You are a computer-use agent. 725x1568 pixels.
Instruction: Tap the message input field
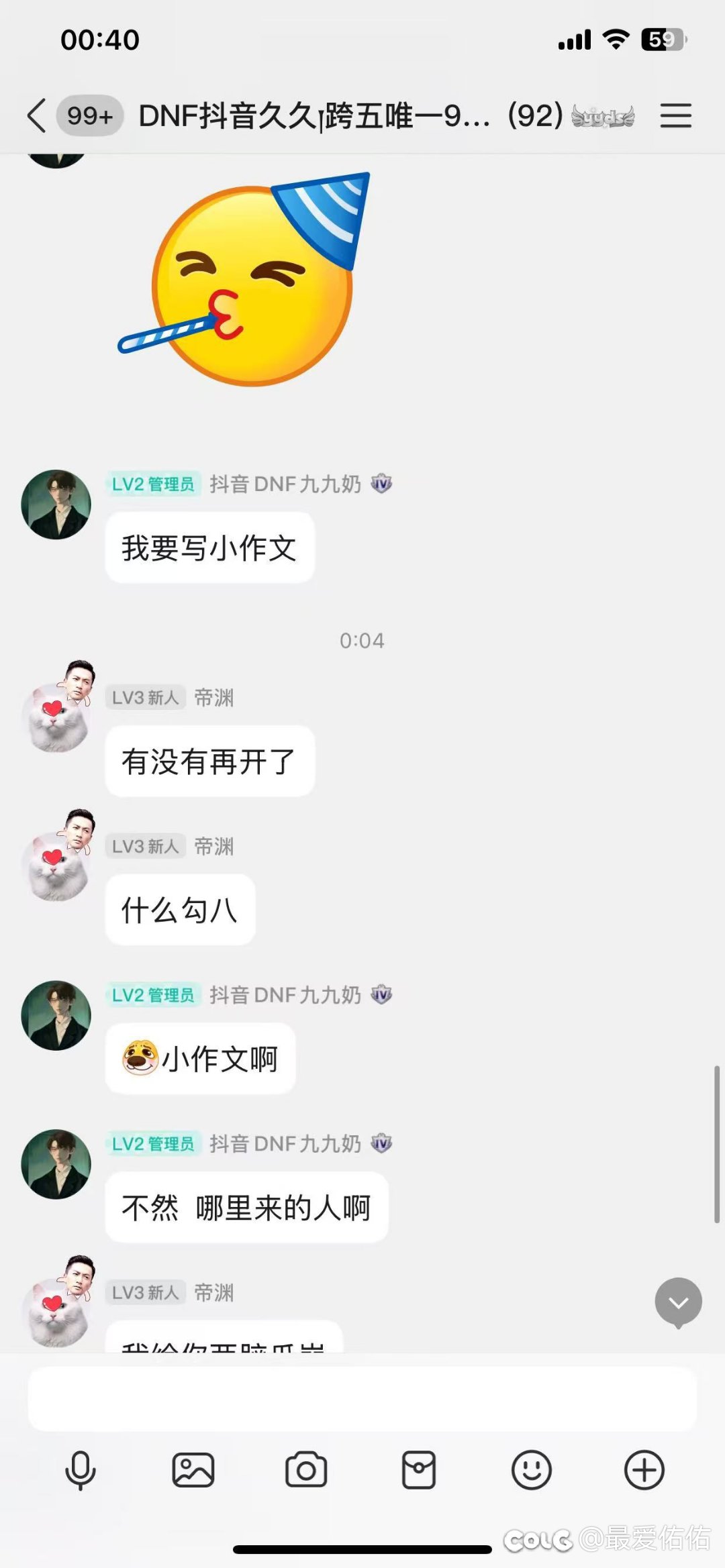[362, 1399]
